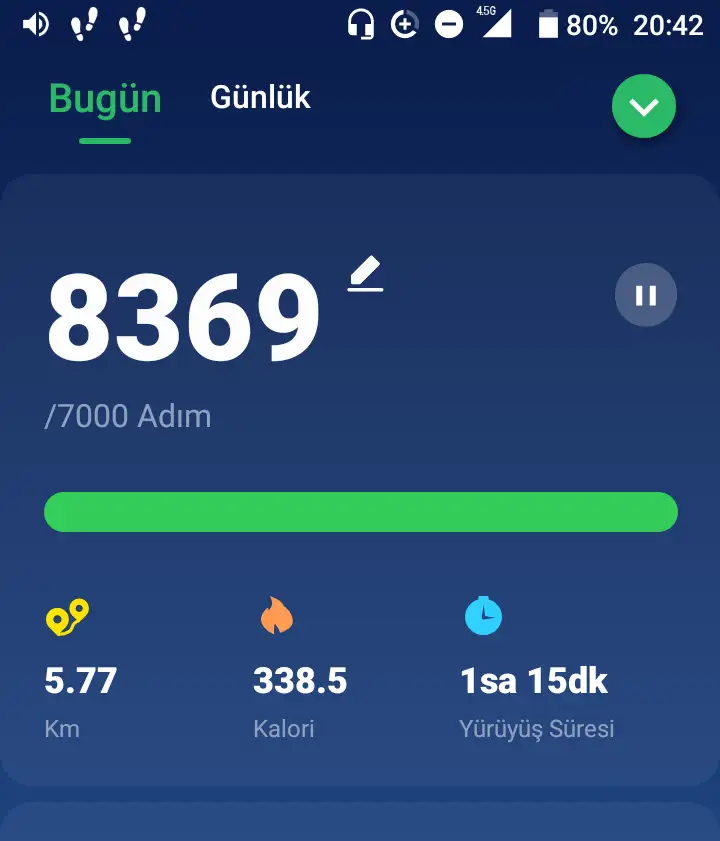Screen dimensions: 720x841
Task: Pause step counting
Action: tap(646, 295)
